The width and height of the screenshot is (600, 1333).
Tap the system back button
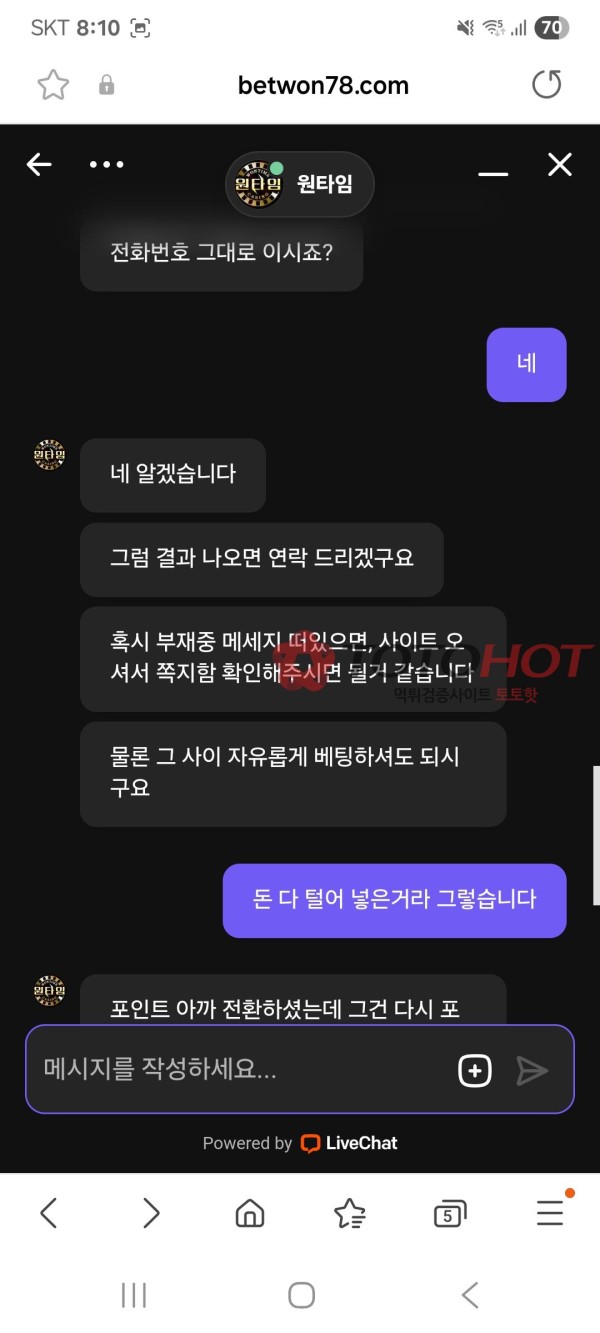(470, 1295)
